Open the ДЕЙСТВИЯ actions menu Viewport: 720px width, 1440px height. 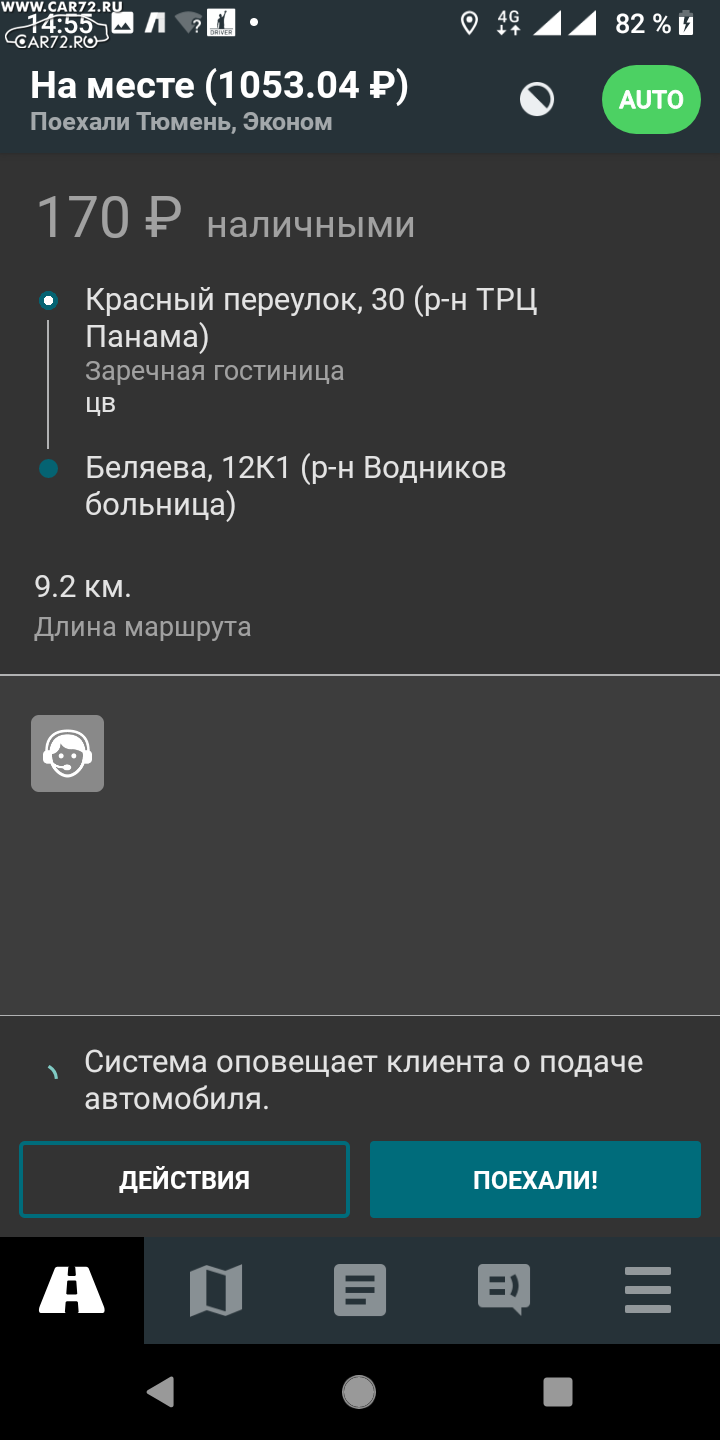click(184, 1180)
